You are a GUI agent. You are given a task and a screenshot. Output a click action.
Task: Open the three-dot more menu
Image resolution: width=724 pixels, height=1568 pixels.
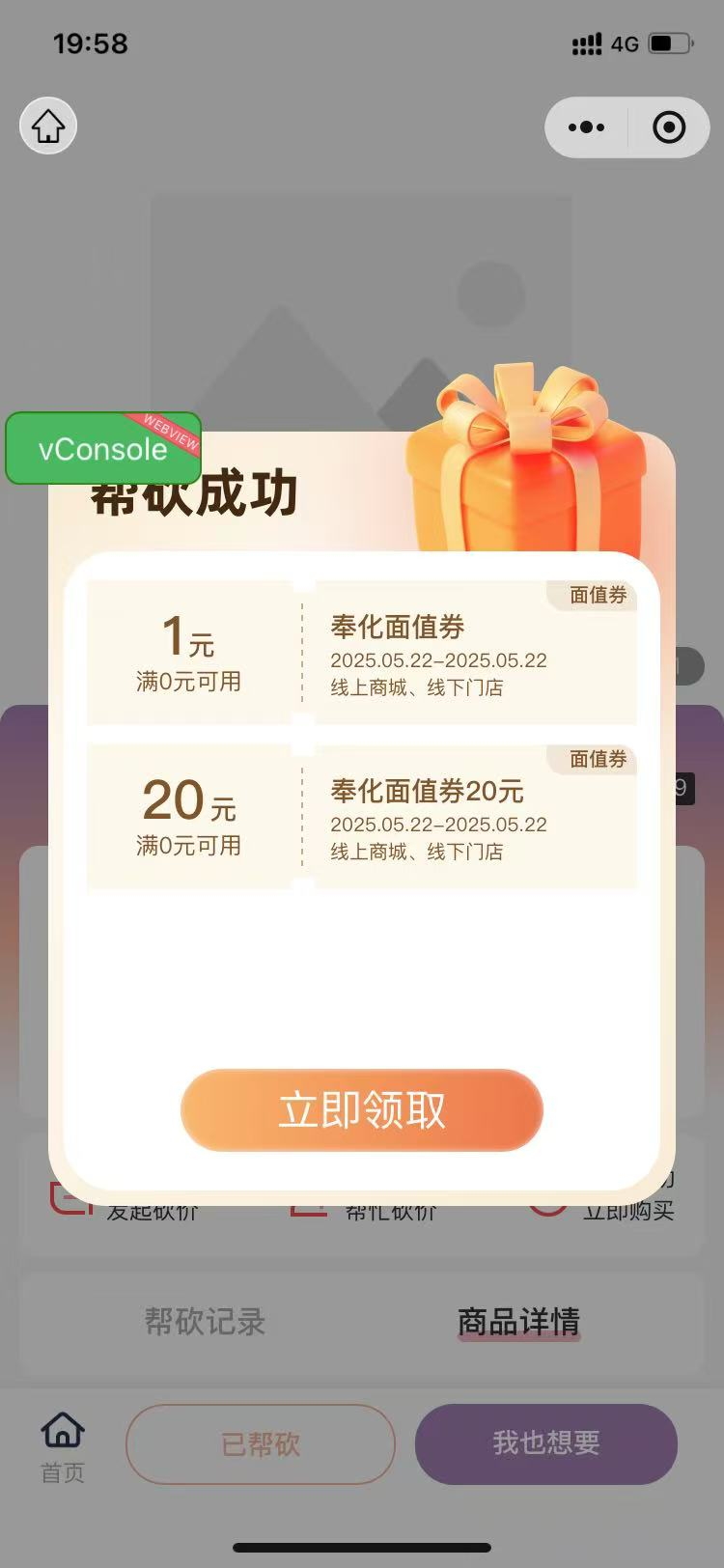click(x=586, y=127)
